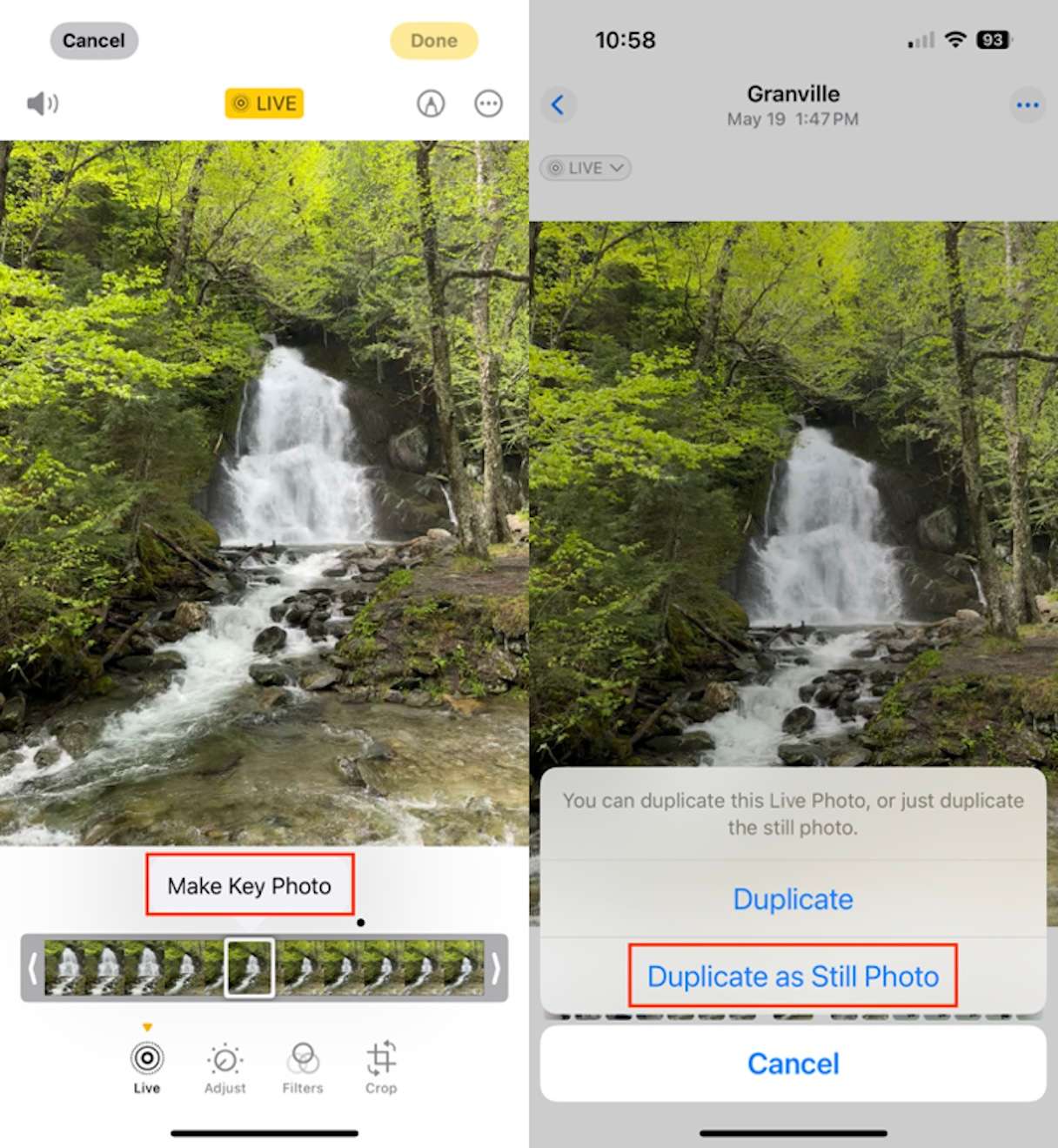The width and height of the screenshot is (1058, 1148).
Task: Go back from the Granville photo
Action: tap(558, 105)
